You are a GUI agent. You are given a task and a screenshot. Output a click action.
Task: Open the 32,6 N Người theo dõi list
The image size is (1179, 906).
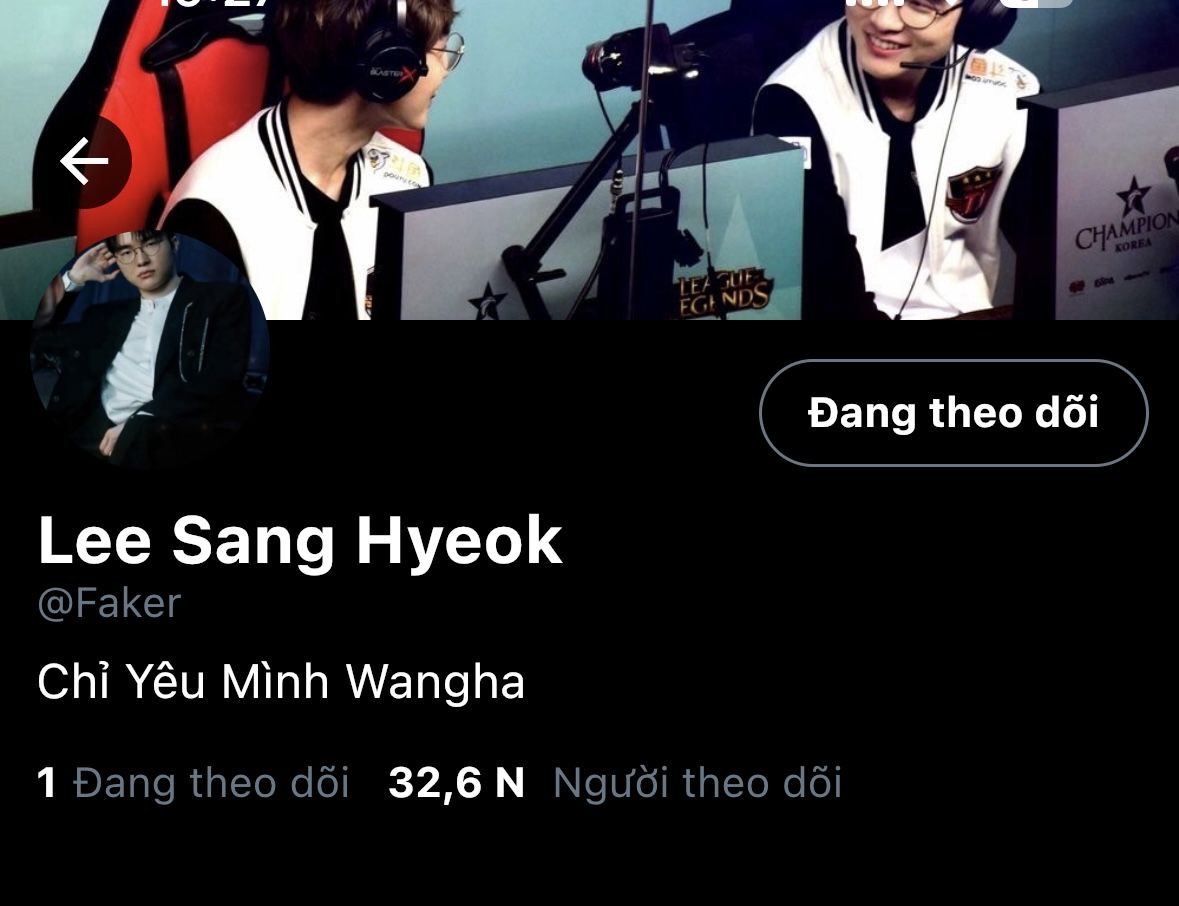pos(615,783)
